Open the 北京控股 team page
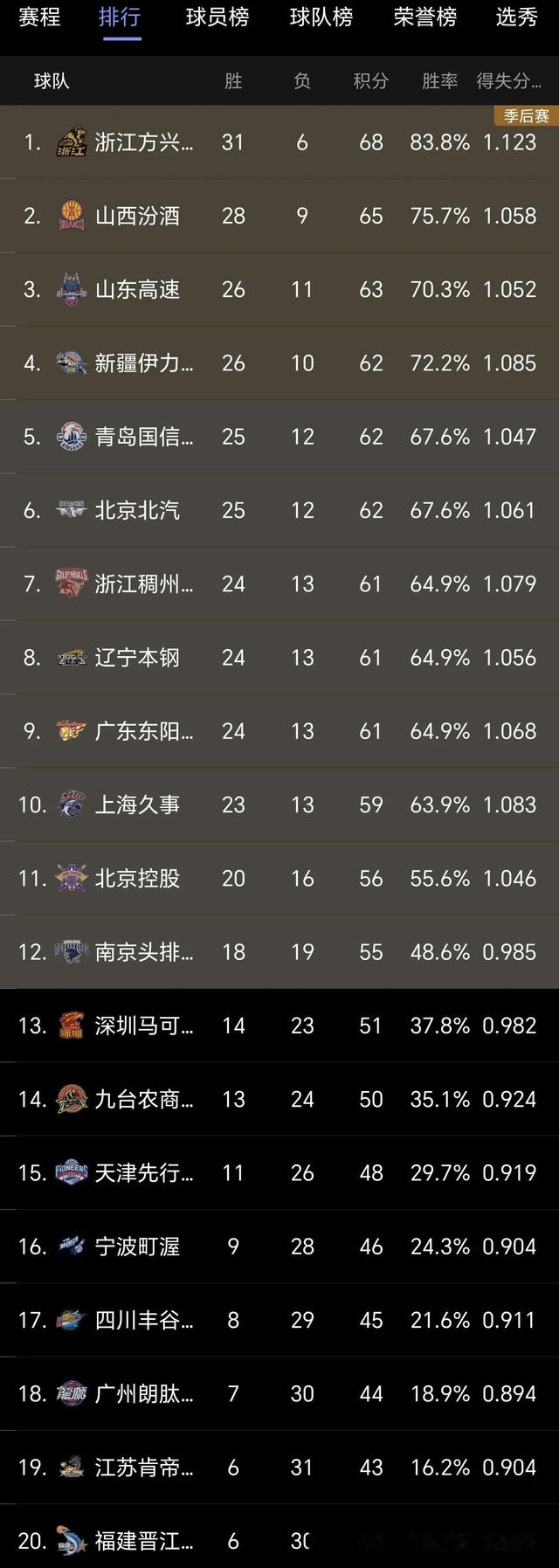 coord(137,878)
